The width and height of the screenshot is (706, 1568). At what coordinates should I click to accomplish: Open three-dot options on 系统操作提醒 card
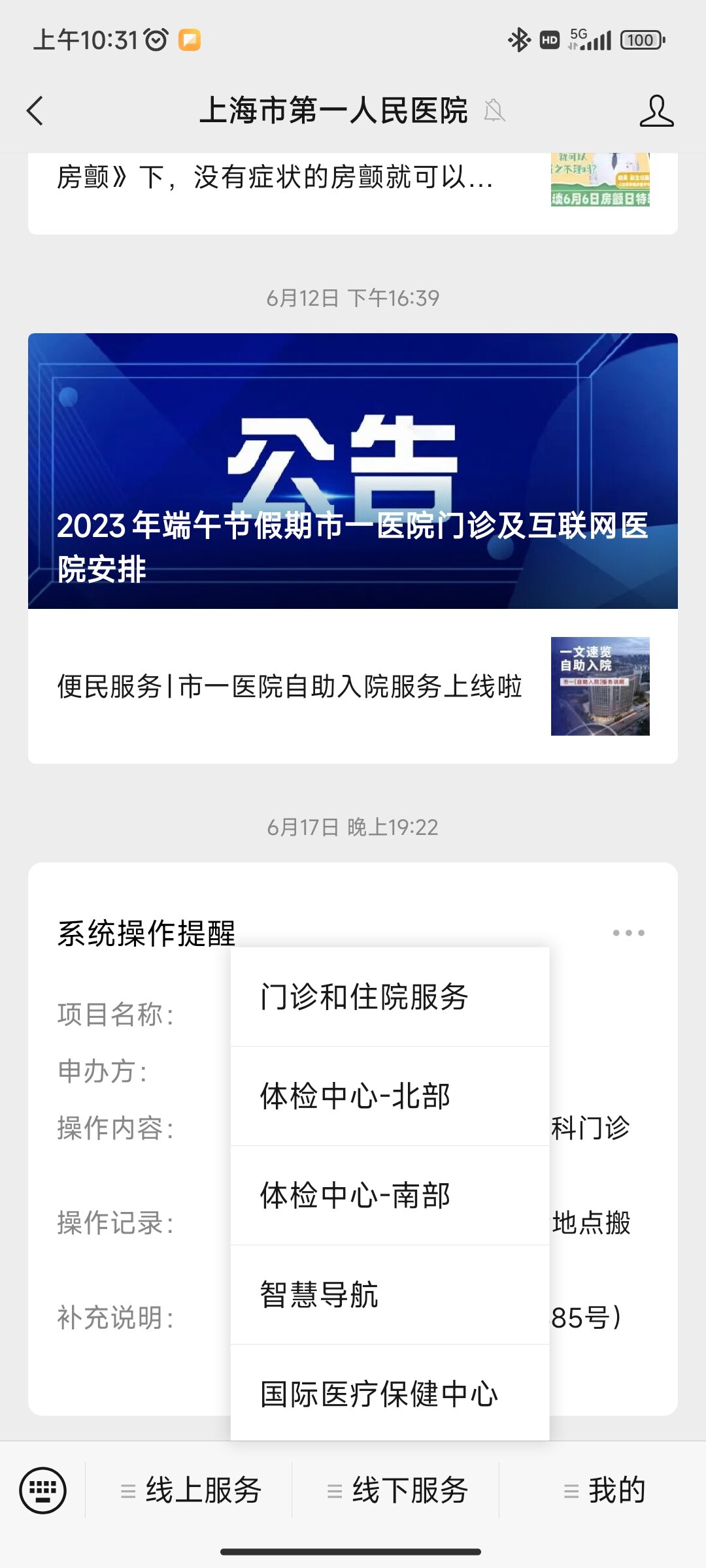coord(628,932)
